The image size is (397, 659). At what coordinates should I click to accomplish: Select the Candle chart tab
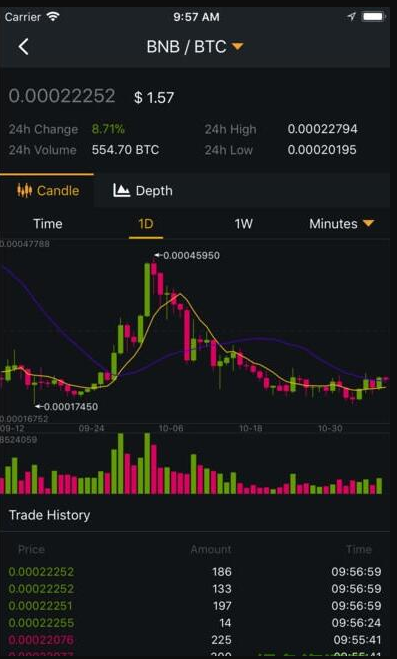tap(47, 190)
